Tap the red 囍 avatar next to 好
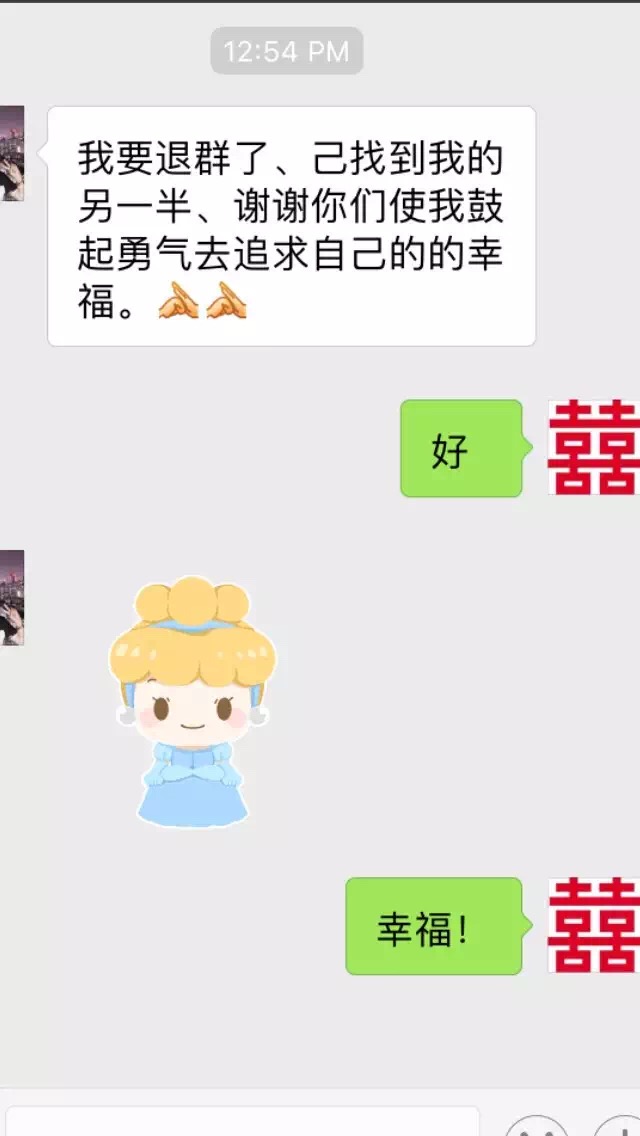The height and width of the screenshot is (1136, 640). (594, 447)
